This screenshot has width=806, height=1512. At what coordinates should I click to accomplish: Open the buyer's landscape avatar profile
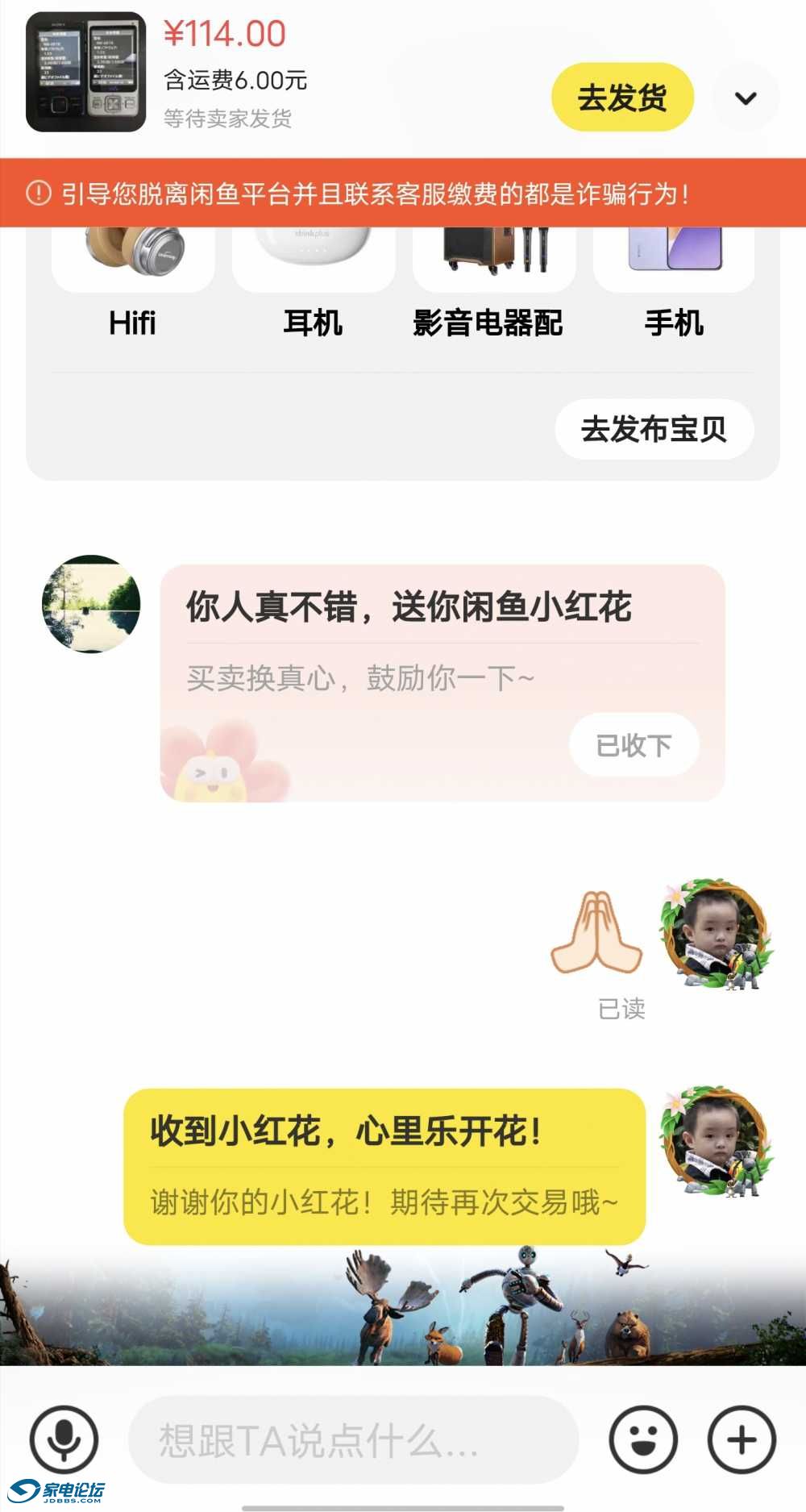(91, 603)
